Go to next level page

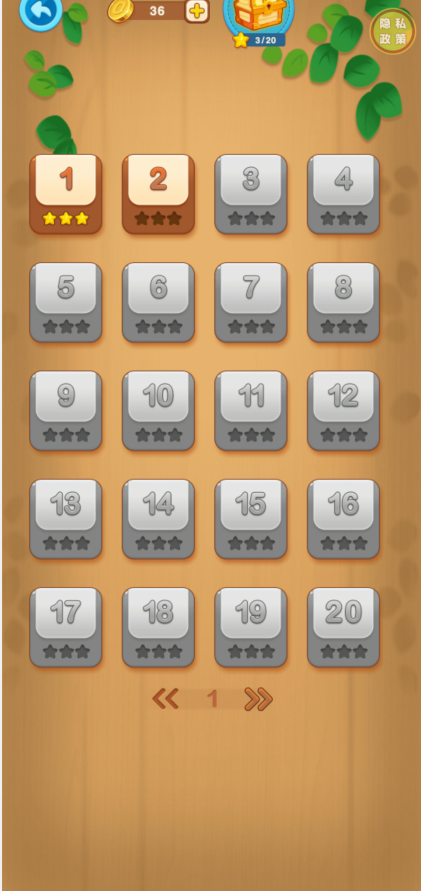(x=259, y=700)
